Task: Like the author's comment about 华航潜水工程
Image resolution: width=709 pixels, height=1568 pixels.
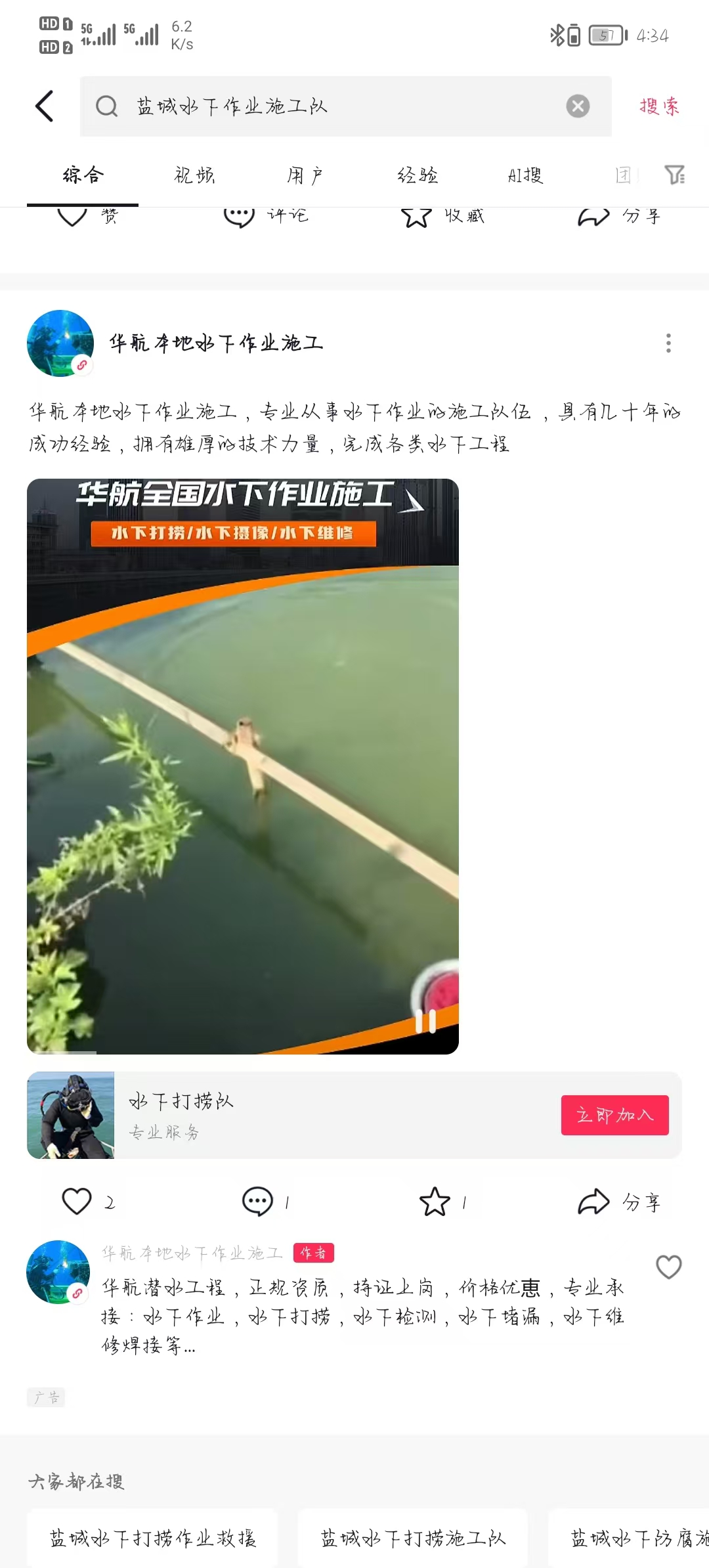Action: pyautogui.click(x=668, y=1267)
